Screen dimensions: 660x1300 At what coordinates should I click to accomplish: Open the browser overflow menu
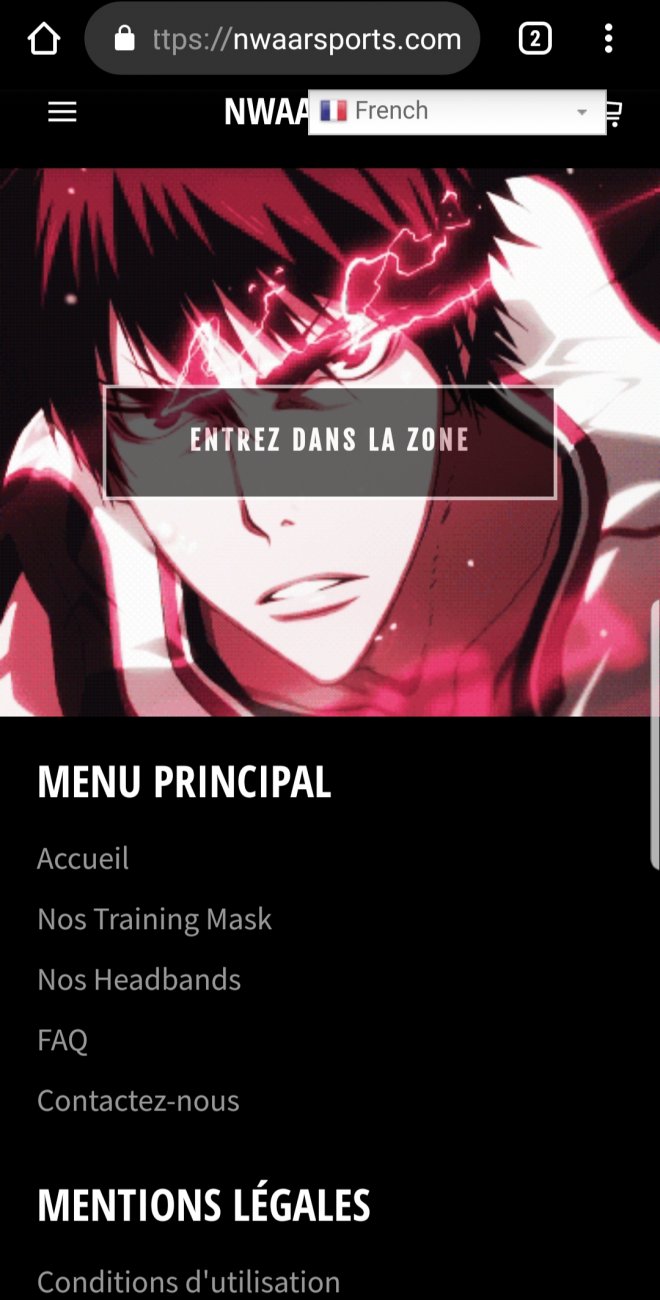(x=608, y=40)
